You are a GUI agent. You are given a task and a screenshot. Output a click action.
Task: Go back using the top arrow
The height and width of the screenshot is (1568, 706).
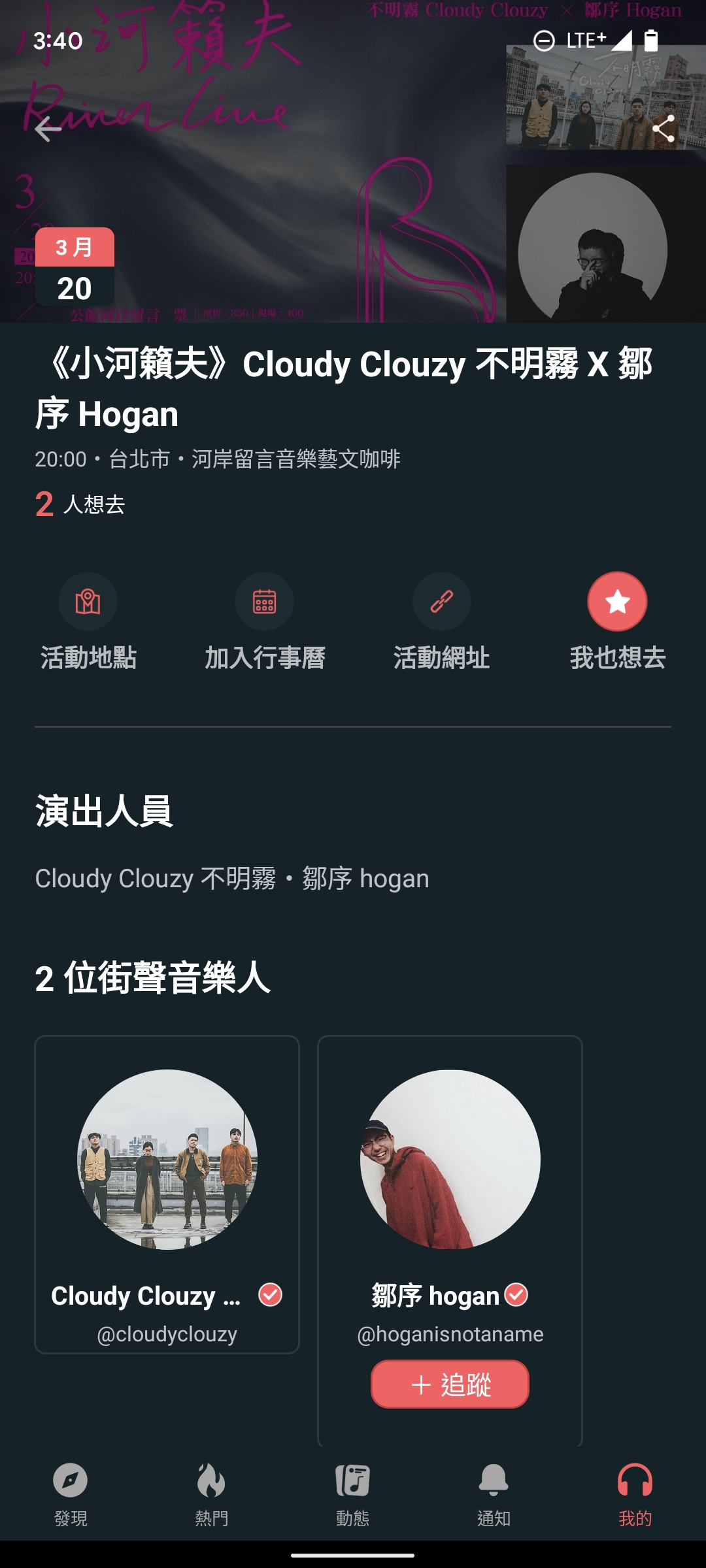click(48, 129)
